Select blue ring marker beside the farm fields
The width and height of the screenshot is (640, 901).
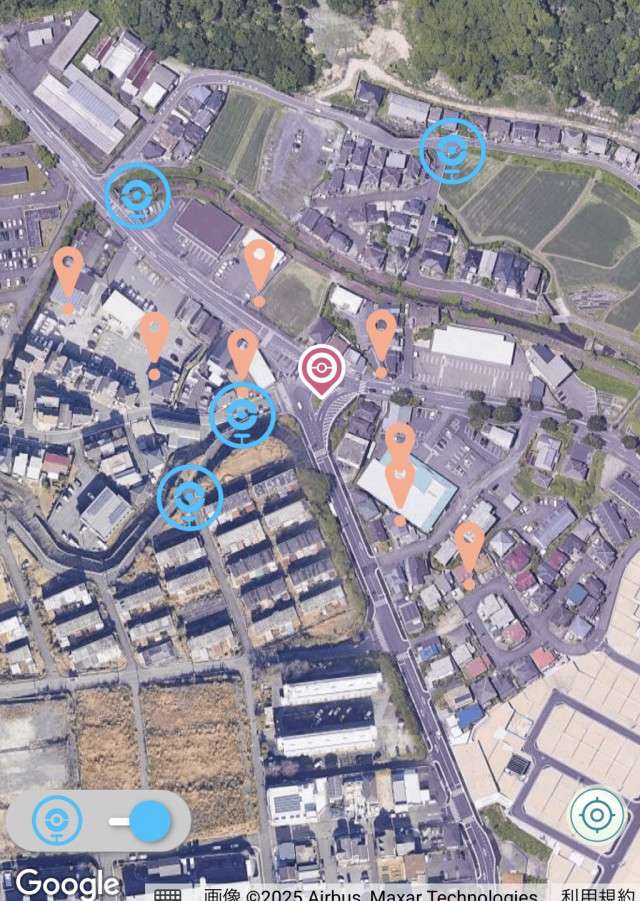point(452,151)
